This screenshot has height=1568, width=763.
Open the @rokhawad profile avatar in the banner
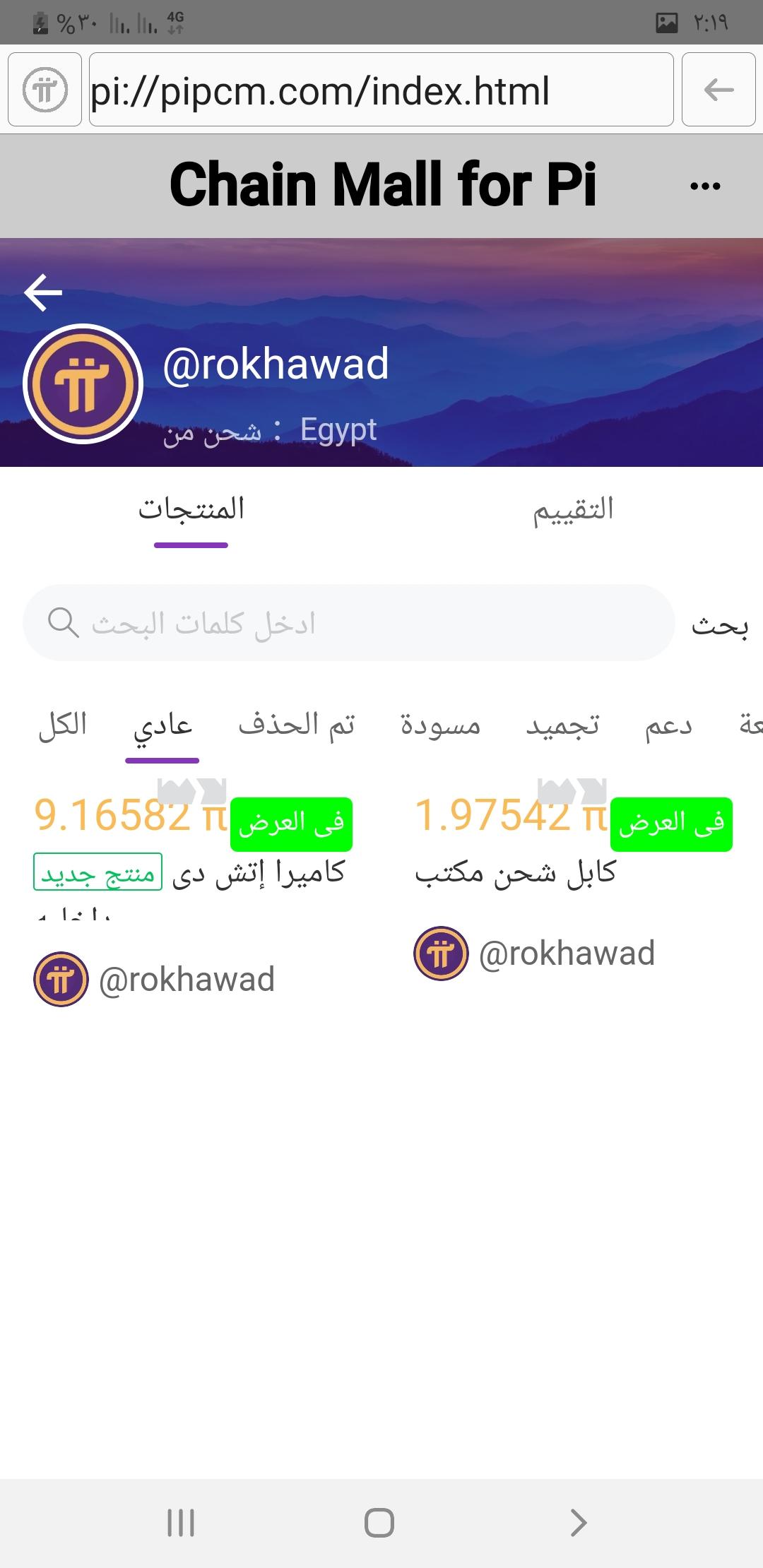tap(83, 384)
